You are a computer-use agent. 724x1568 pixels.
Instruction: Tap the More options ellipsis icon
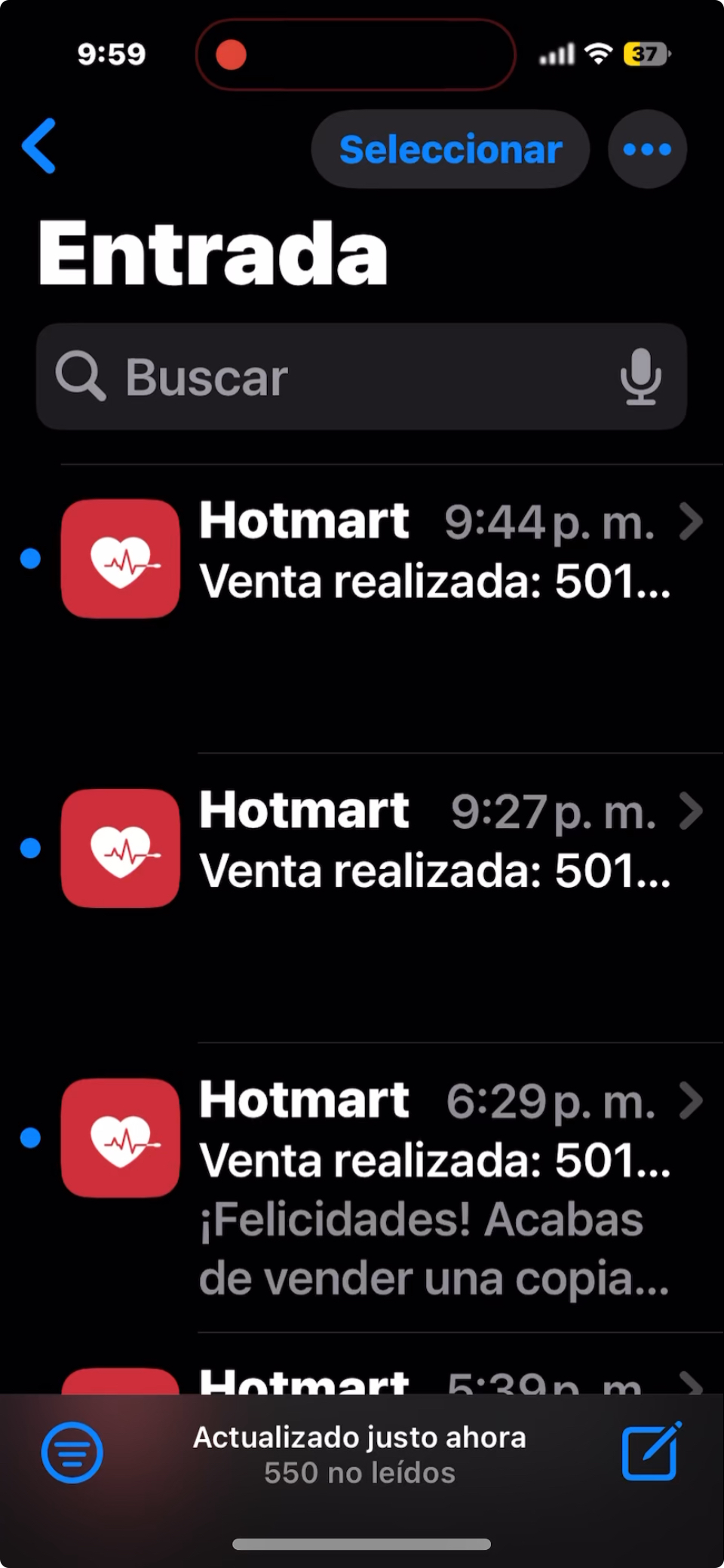pos(646,149)
